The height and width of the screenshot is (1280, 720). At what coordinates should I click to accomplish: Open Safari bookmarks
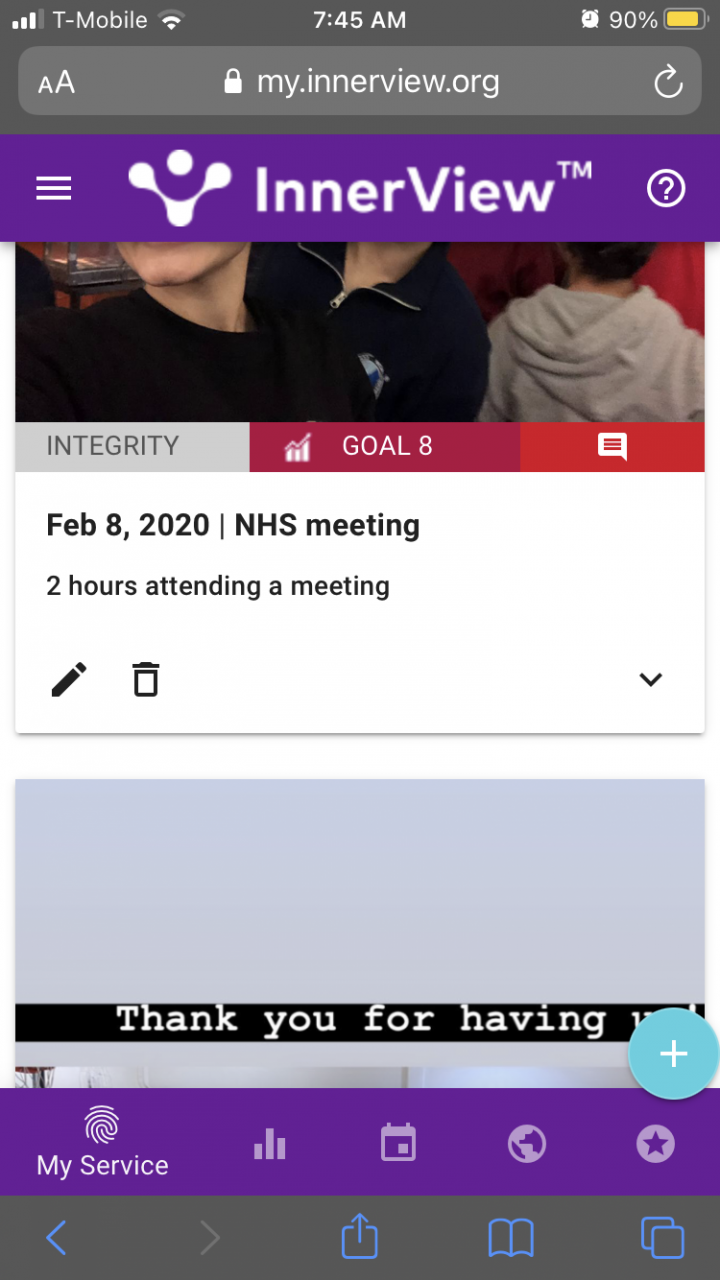[511, 1238]
